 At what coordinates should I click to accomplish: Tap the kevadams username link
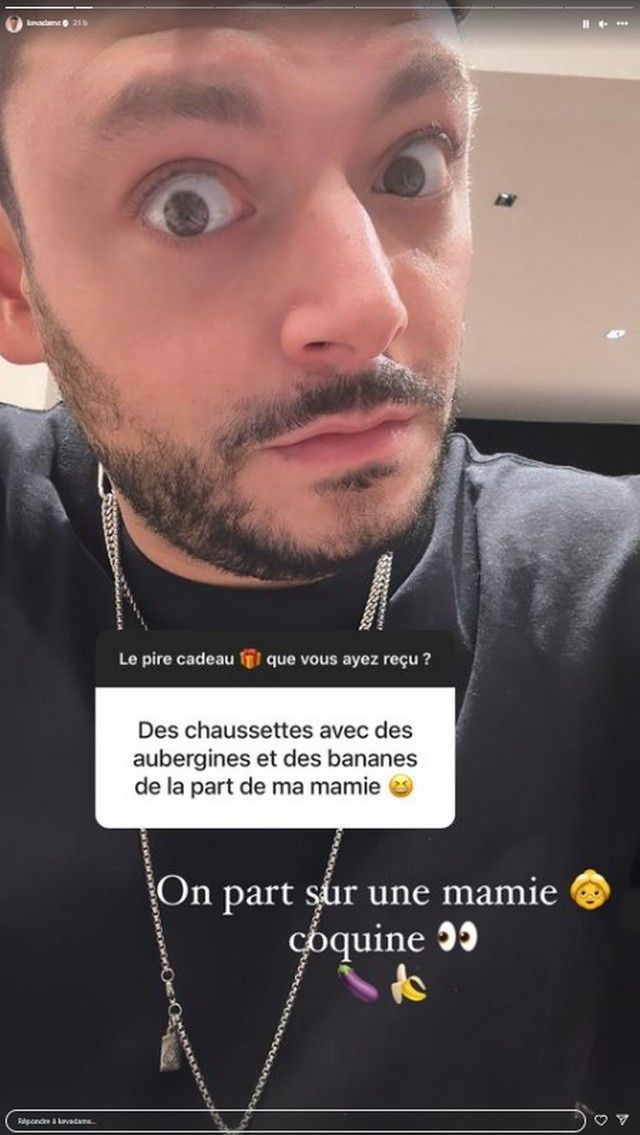point(47,21)
